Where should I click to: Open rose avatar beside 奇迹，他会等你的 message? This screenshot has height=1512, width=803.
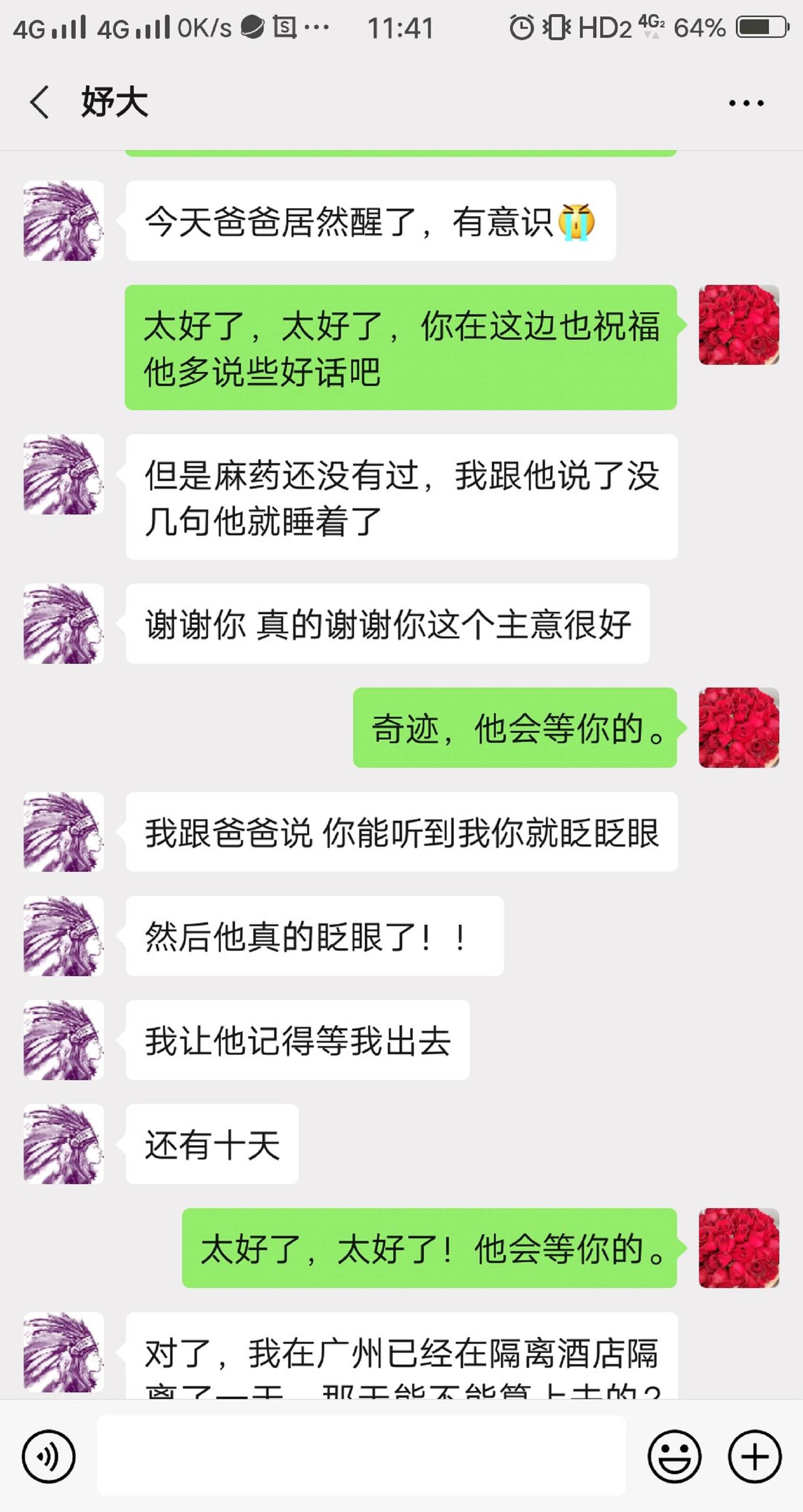738,728
